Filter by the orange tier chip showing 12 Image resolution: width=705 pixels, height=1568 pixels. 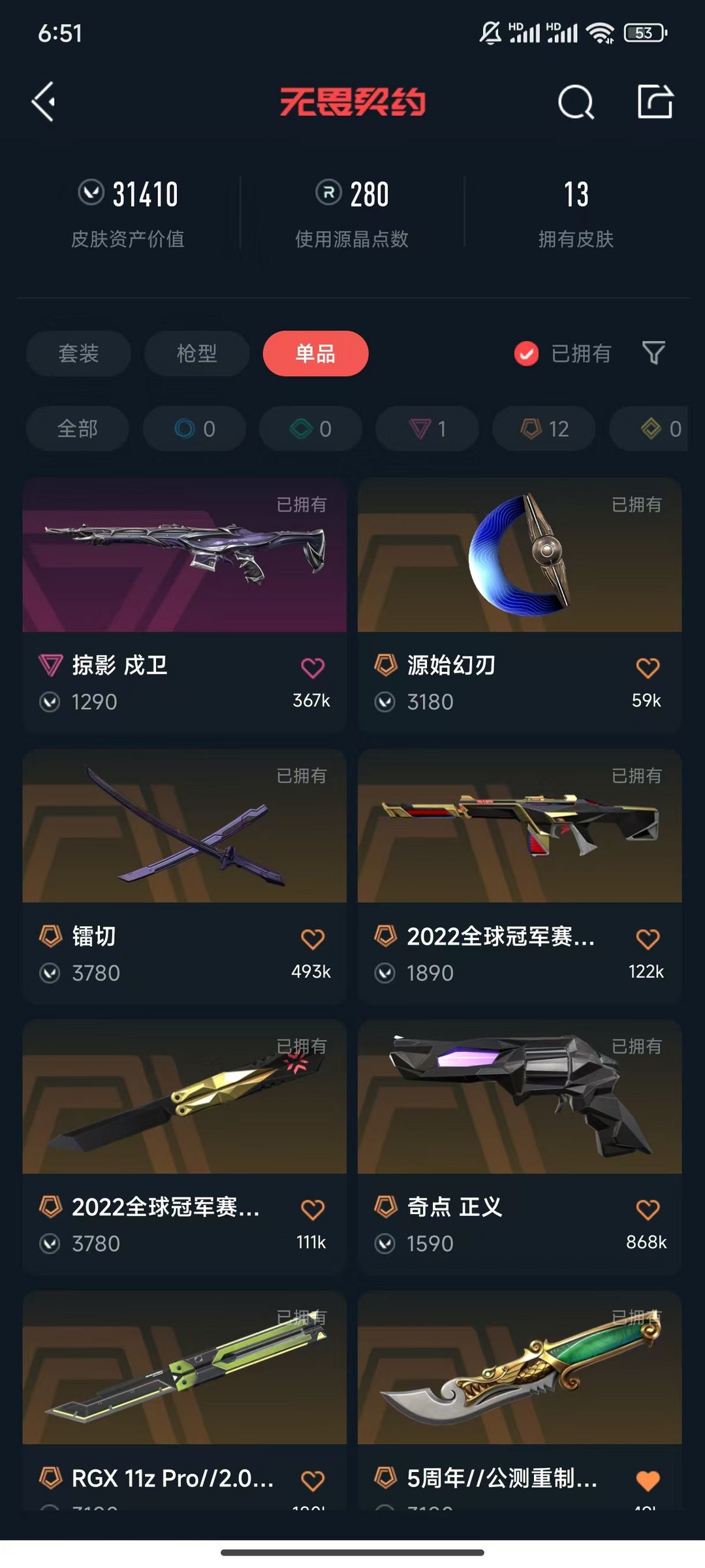(544, 428)
